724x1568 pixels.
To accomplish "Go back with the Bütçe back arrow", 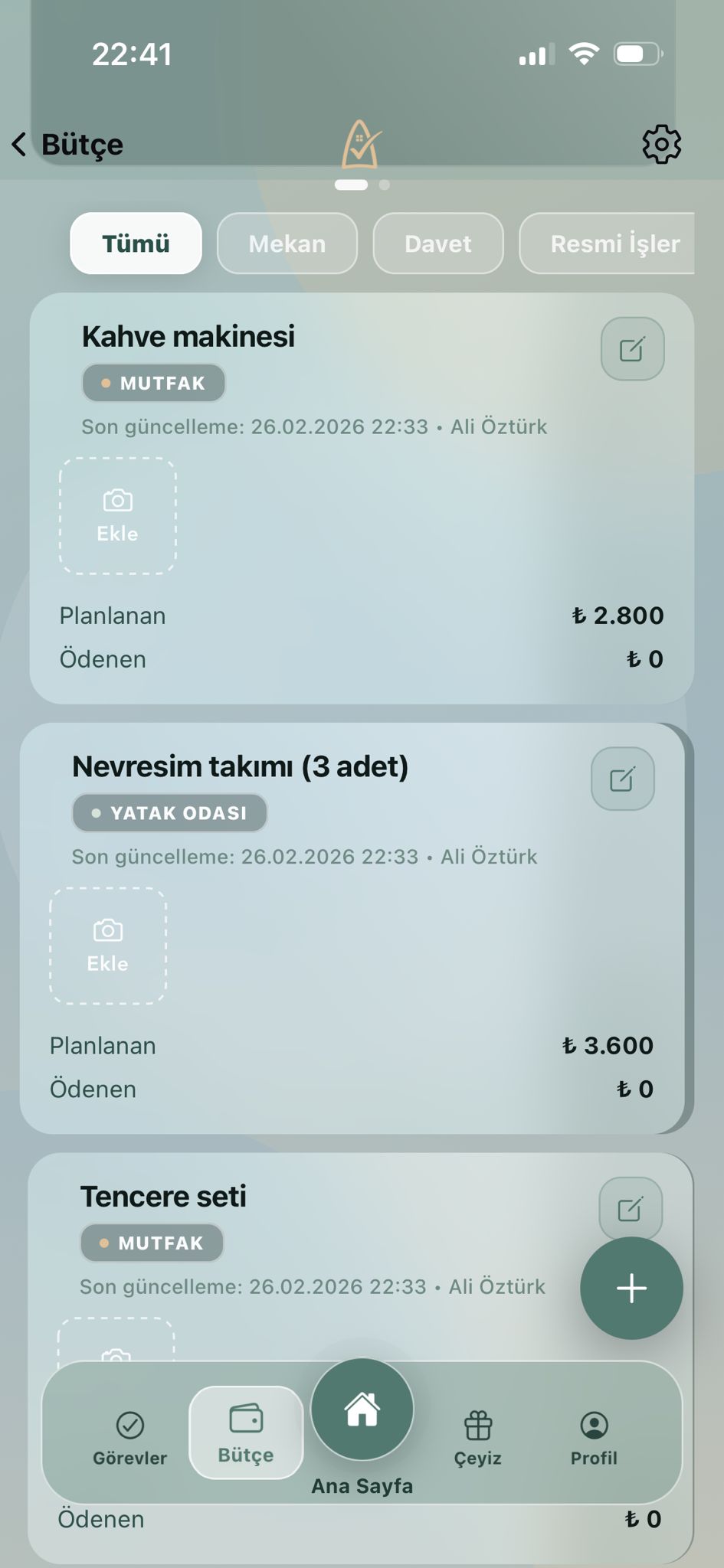I will click(x=19, y=144).
